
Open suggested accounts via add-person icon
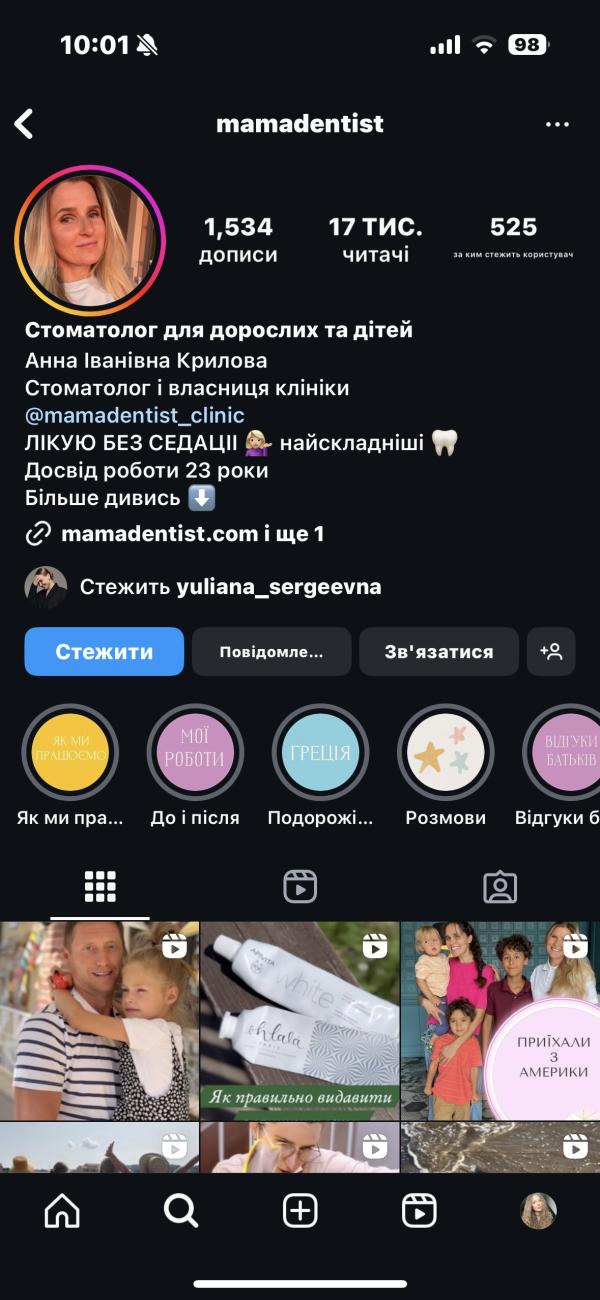pos(551,652)
